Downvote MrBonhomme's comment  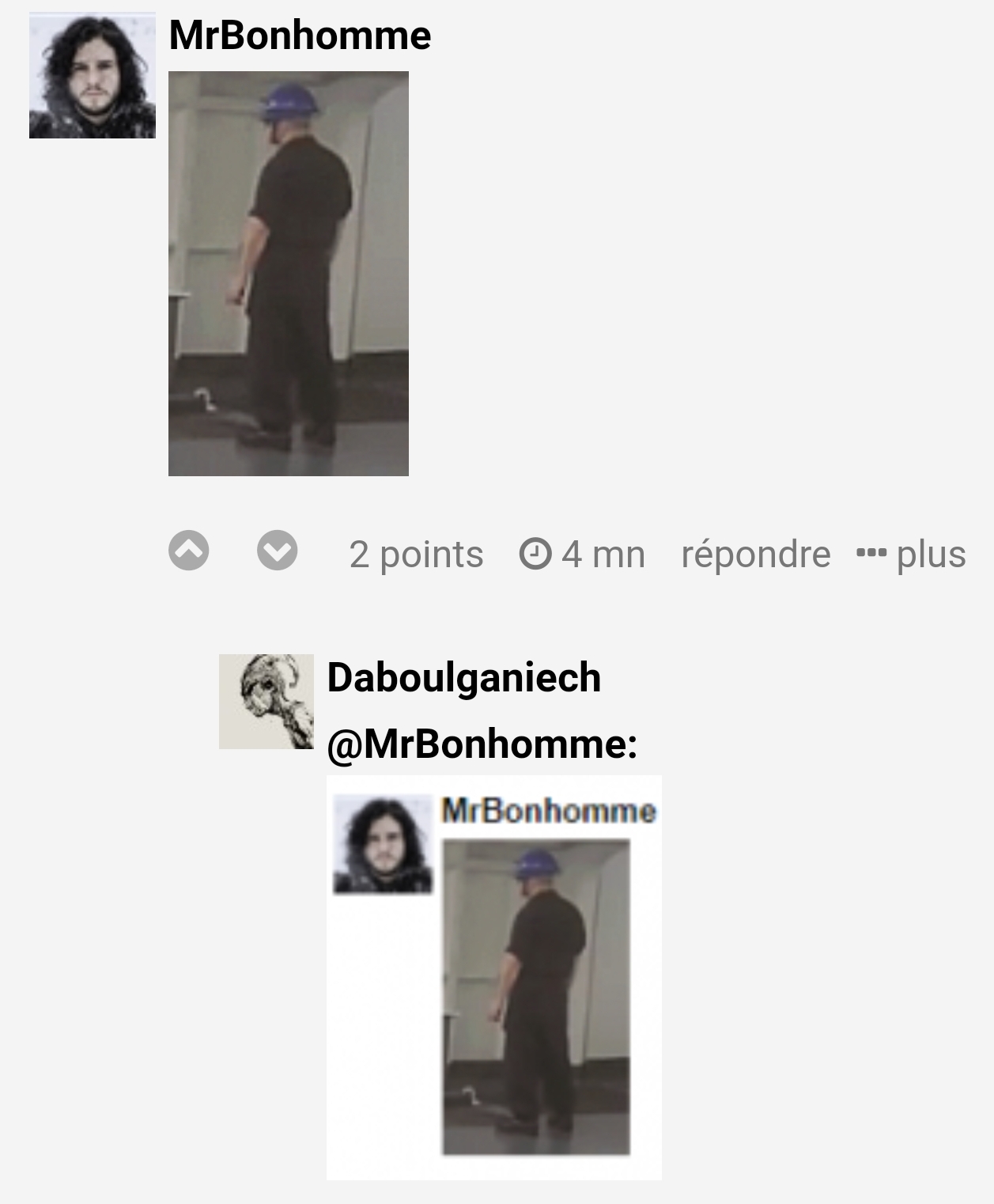[278, 551]
